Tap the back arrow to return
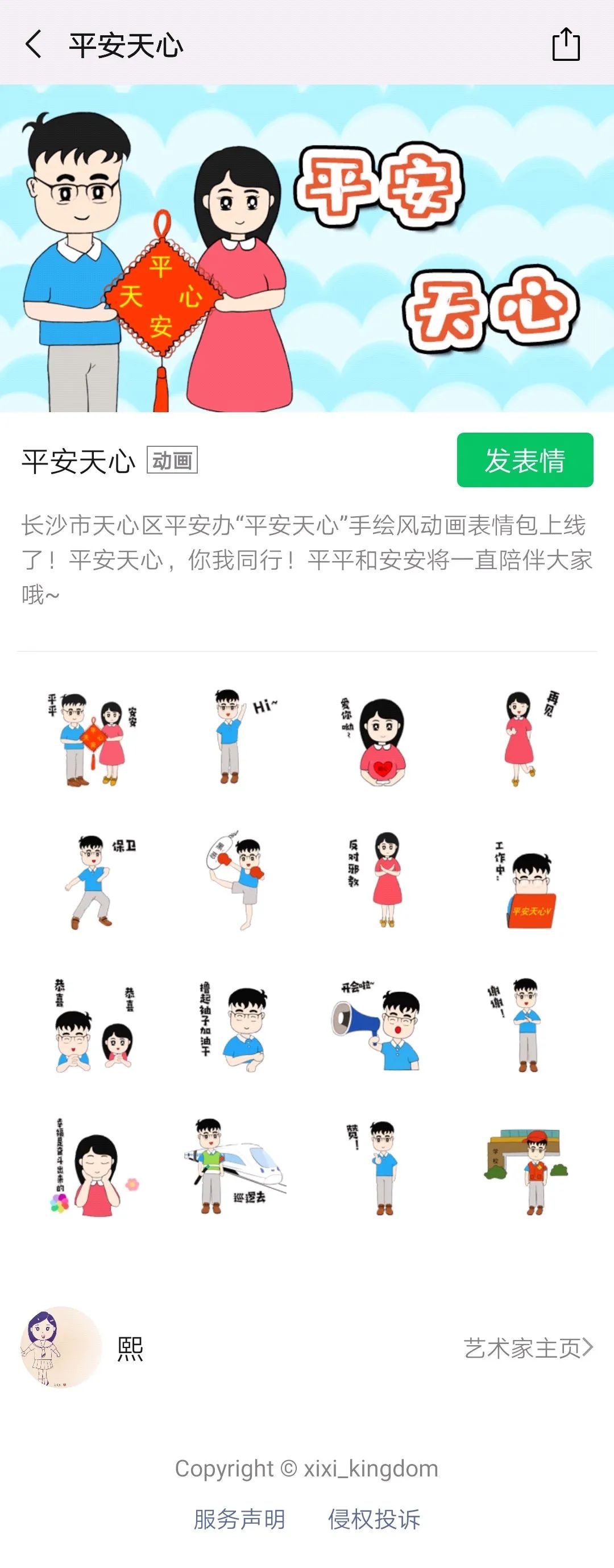The height and width of the screenshot is (1568, 614). pyautogui.click(x=34, y=44)
